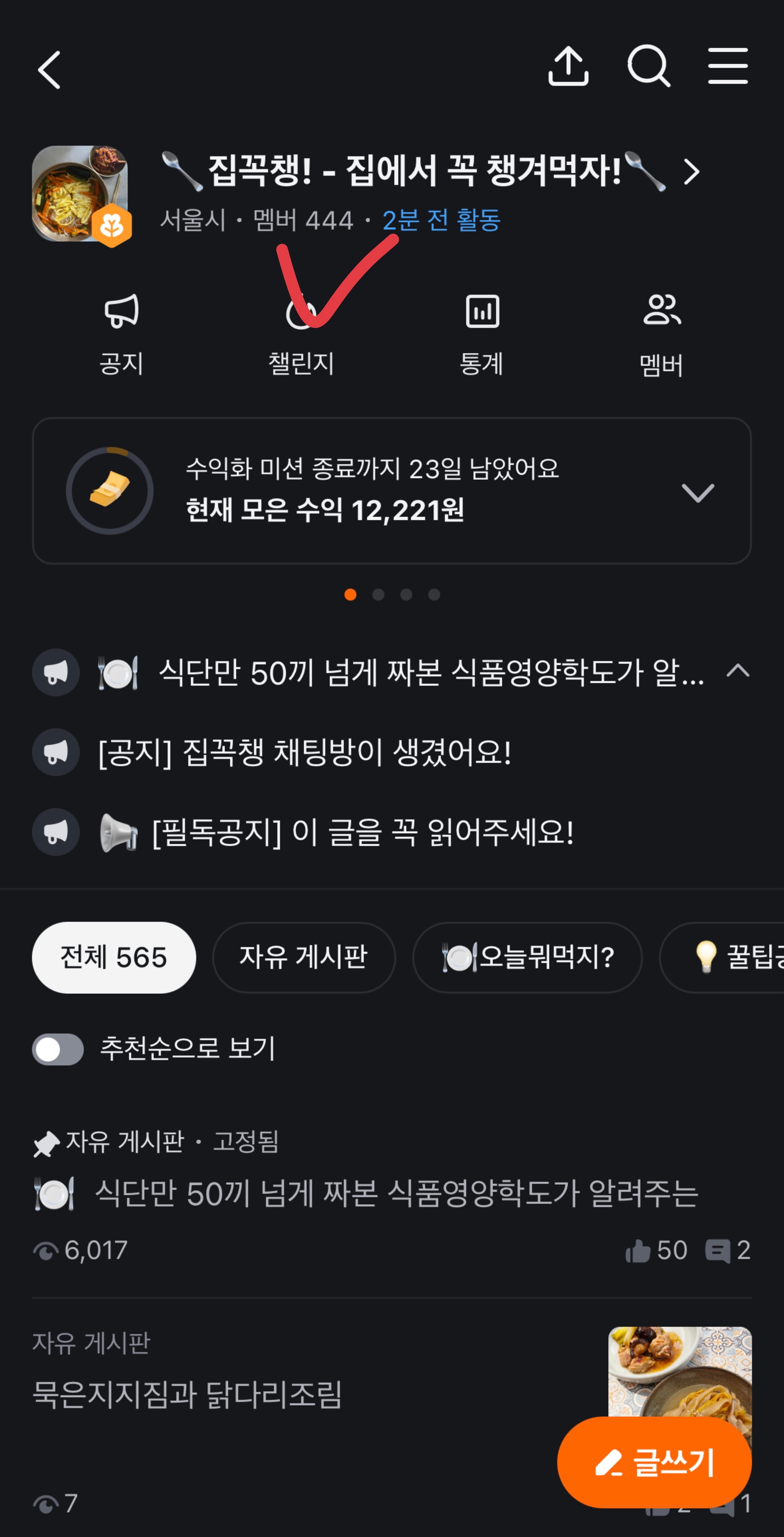The height and width of the screenshot is (1537, 784).
Task: Open the 묵은지지짐과 닭다리조림 post
Action: (187, 1394)
